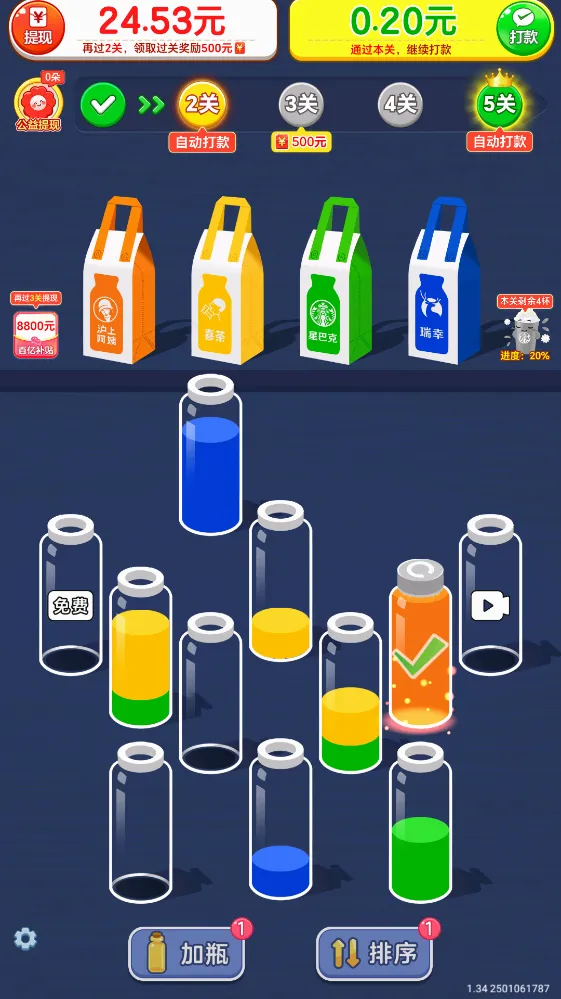The height and width of the screenshot is (999, 561).
Task: Tap the 500元 reward badge under 3关
Action: click(x=301, y=141)
